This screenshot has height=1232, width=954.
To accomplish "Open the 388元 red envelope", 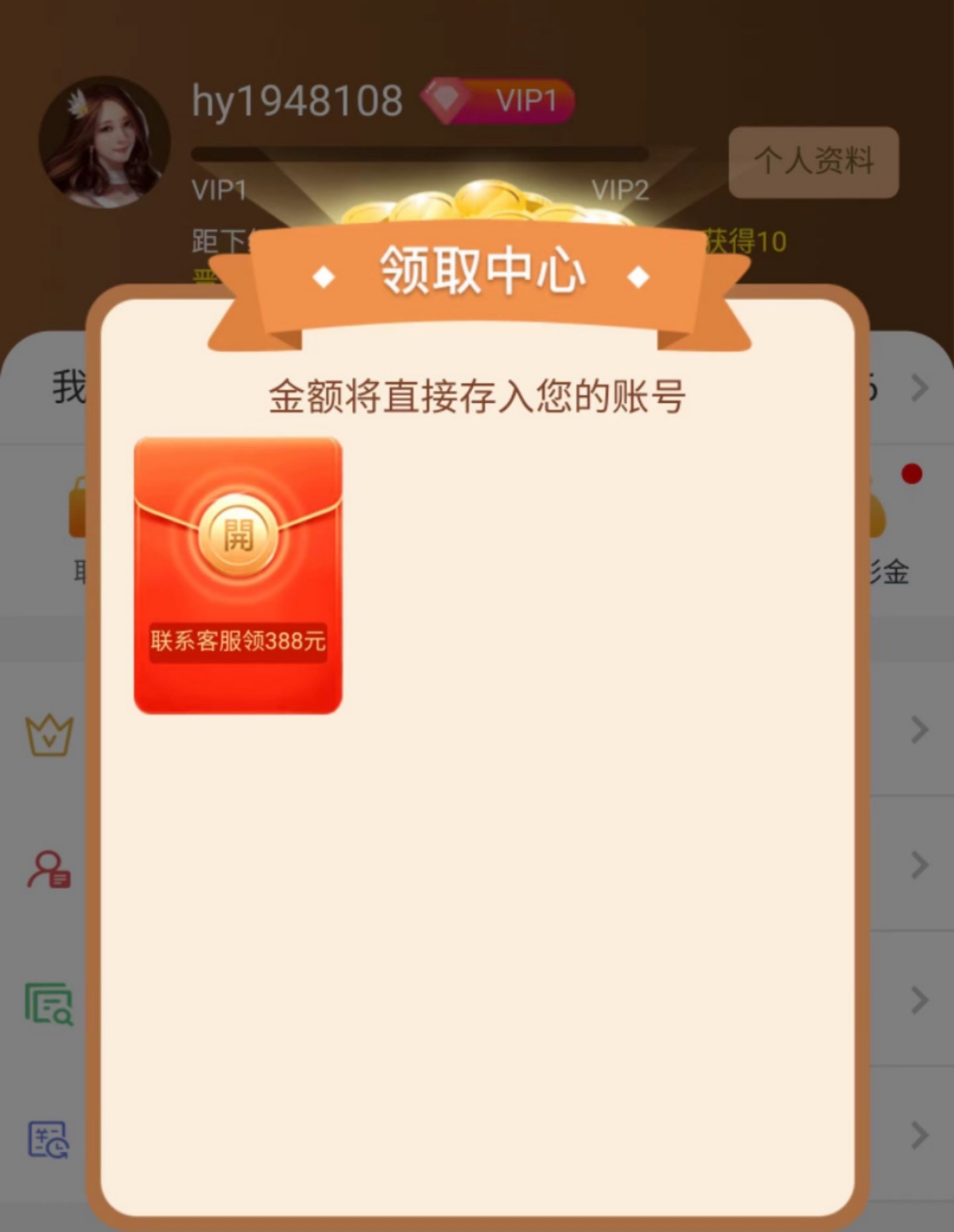I will pos(238,537).
